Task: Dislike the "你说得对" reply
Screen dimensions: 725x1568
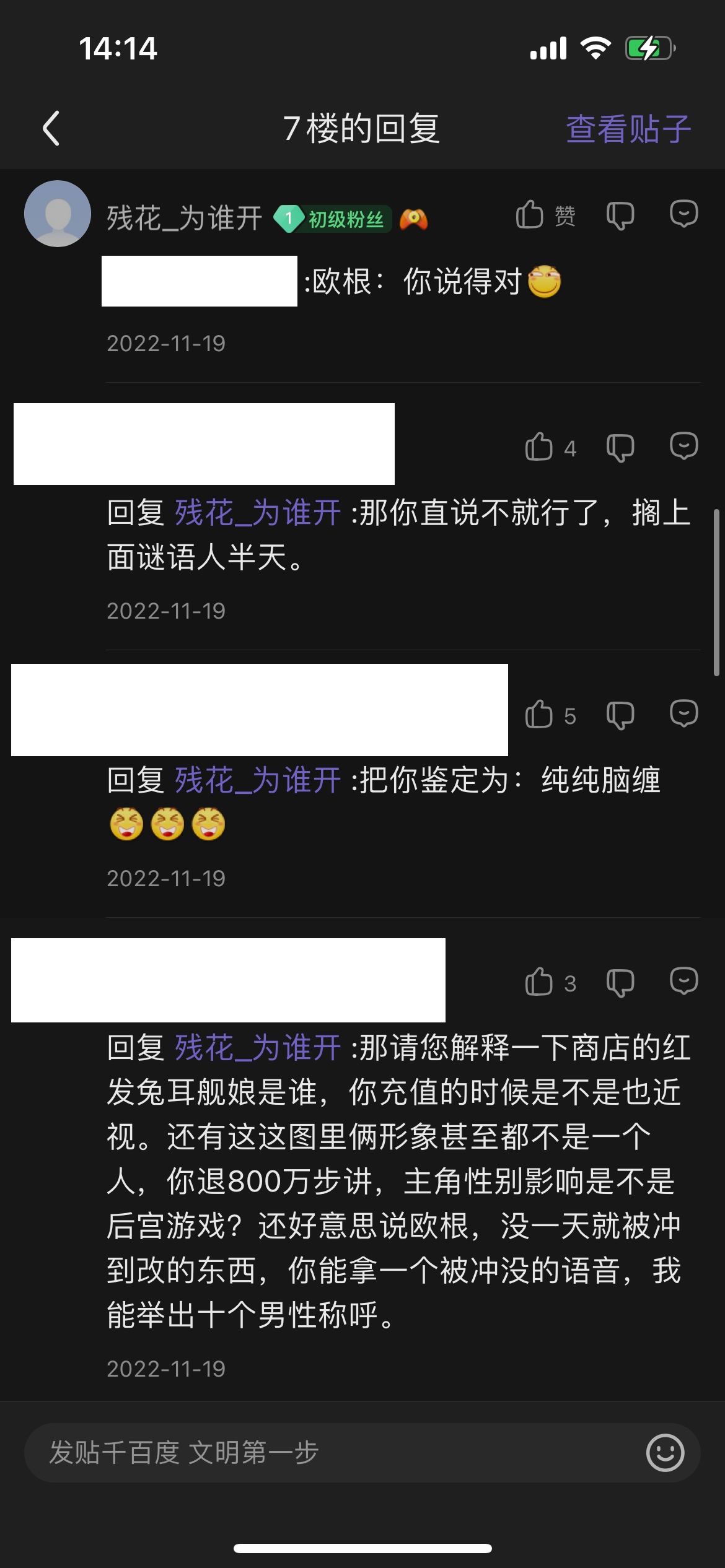Action: pyautogui.click(x=620, y=216)
